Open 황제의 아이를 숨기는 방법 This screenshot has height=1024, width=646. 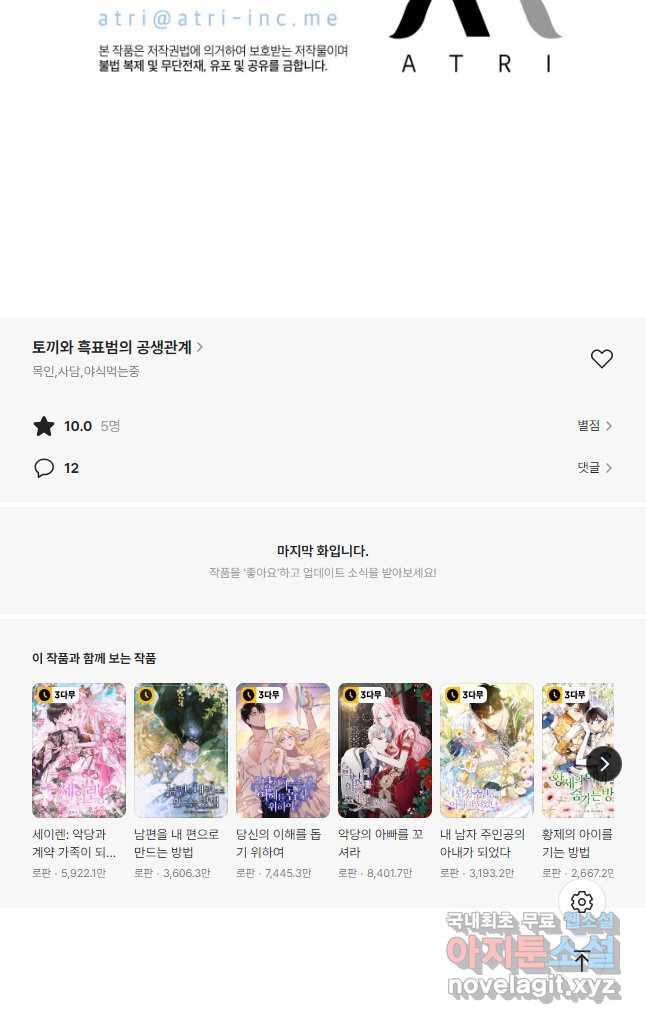[x=576, y=750]
